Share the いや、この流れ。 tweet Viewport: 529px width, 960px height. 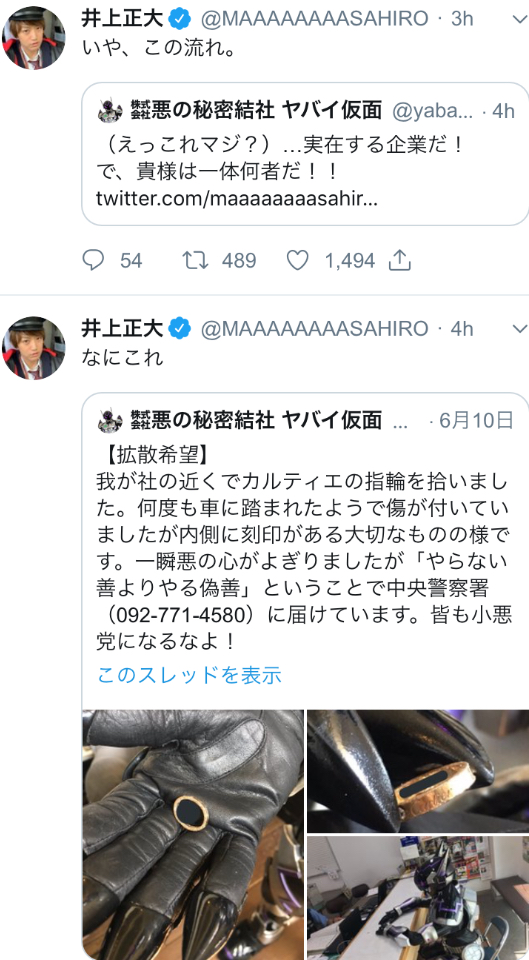point(399,261)
